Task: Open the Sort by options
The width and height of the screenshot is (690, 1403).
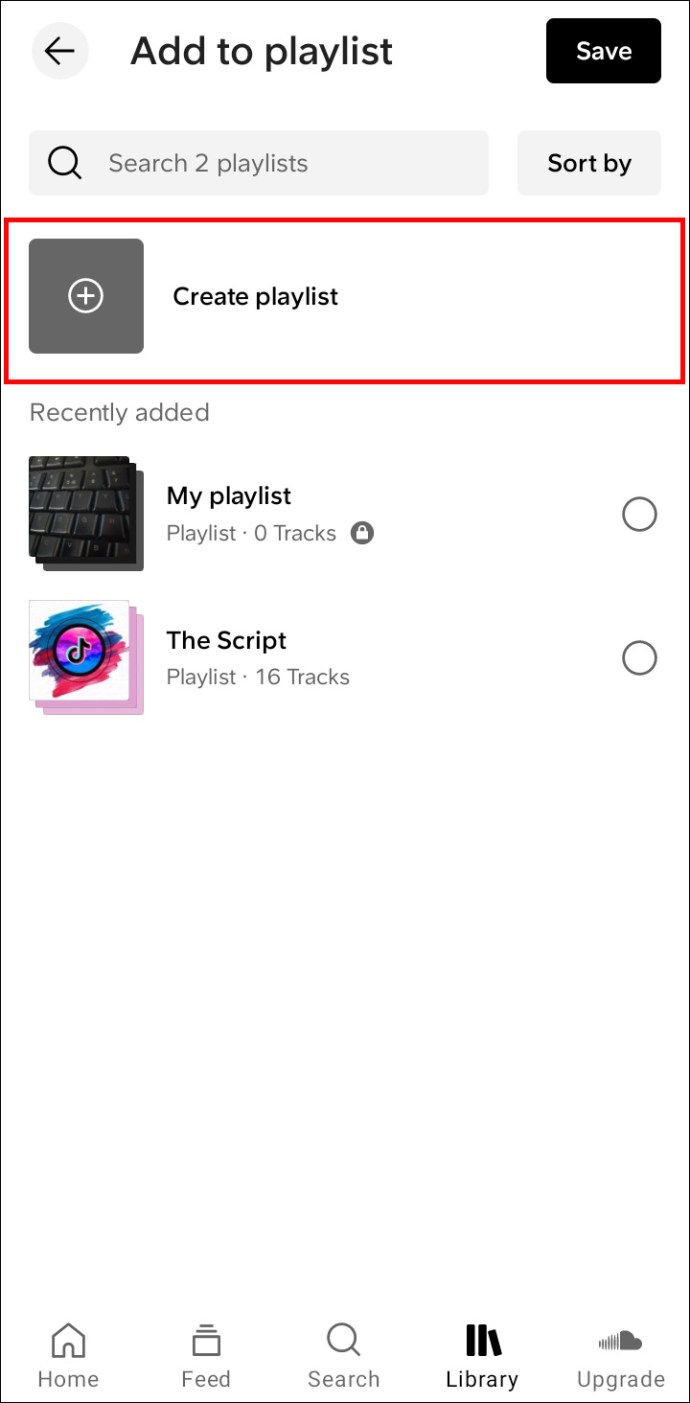Action: tap(589, 163)
